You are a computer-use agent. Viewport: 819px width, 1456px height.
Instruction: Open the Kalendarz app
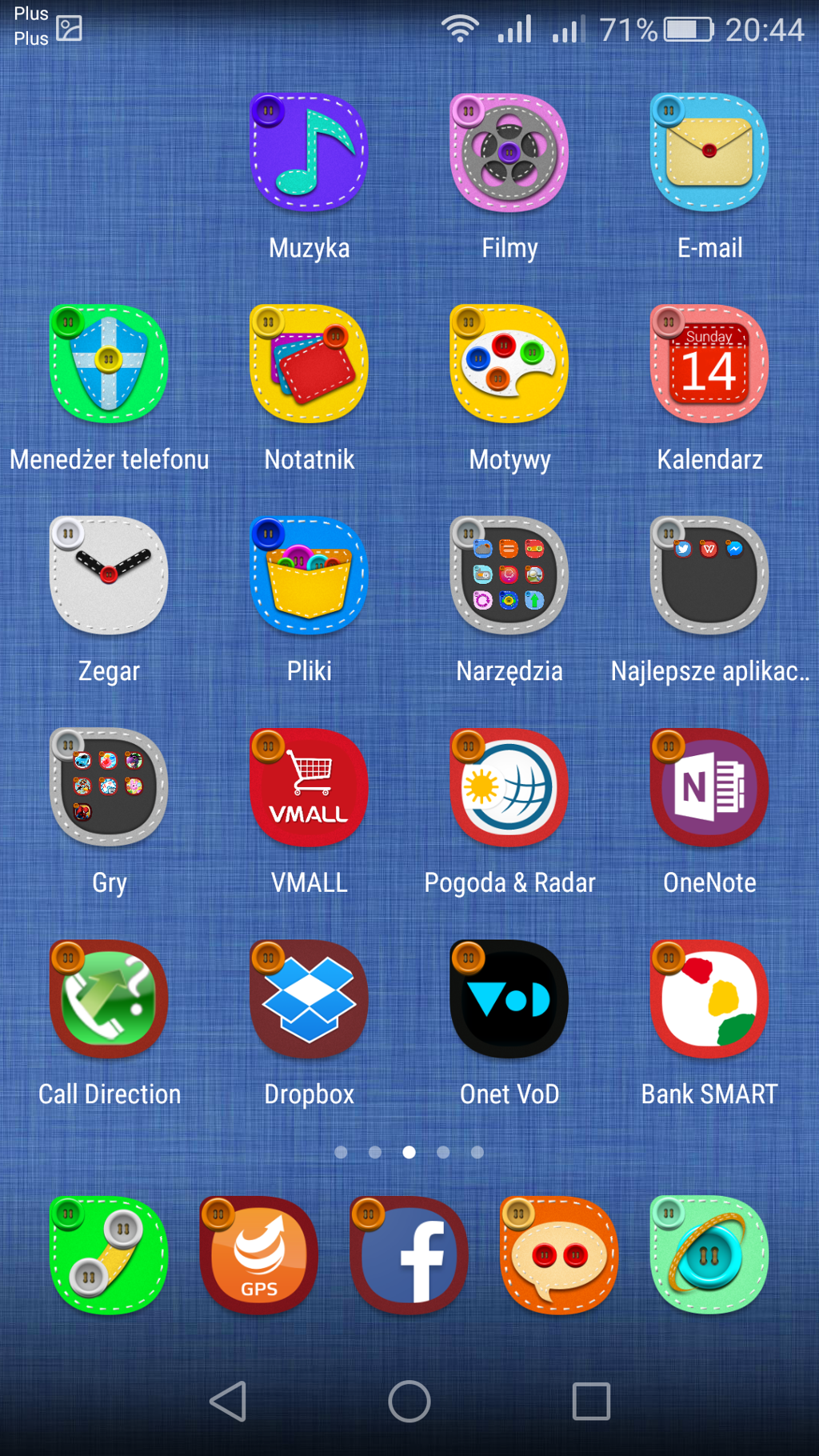point(709,365)
